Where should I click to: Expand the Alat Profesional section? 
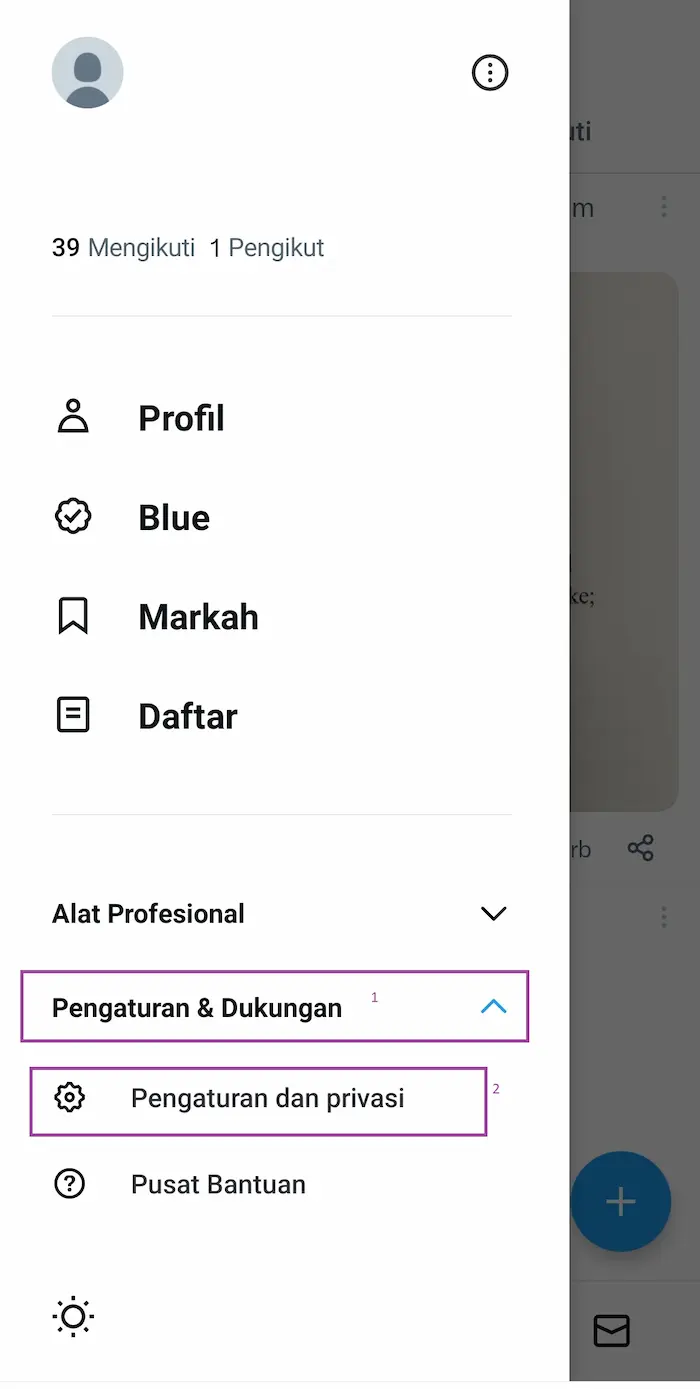pyautogui.click(x=280, y=914)
